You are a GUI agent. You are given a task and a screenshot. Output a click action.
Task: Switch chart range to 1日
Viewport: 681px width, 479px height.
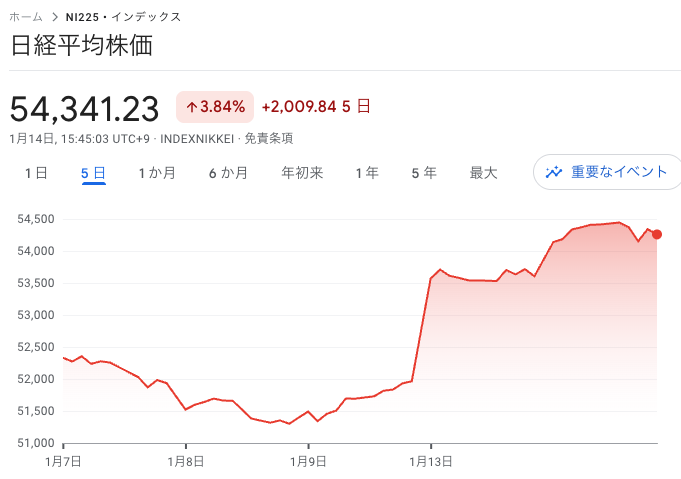(36, 173)
